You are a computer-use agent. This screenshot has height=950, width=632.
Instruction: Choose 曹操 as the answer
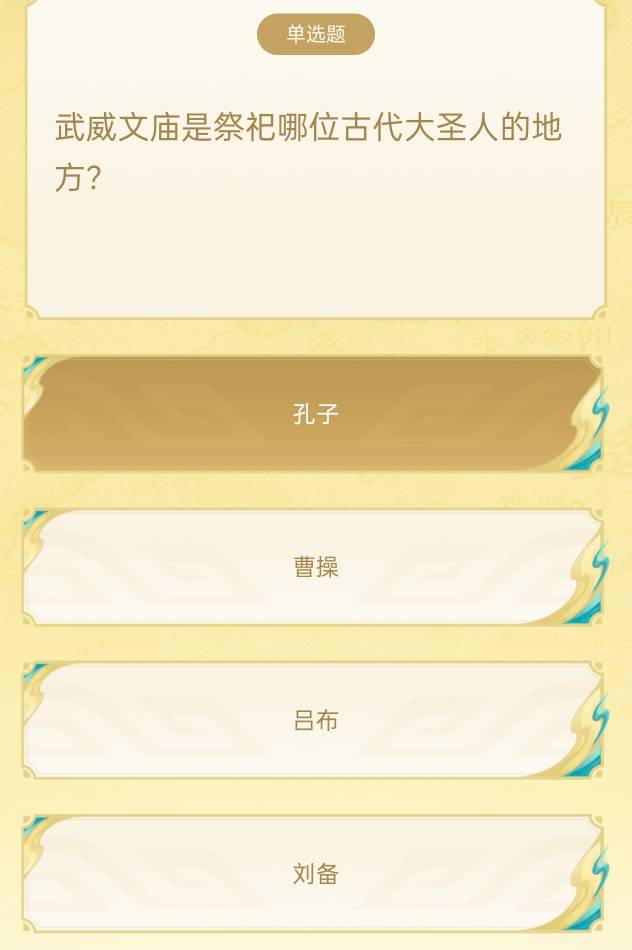pyautogui.click(x=315, y=567)
